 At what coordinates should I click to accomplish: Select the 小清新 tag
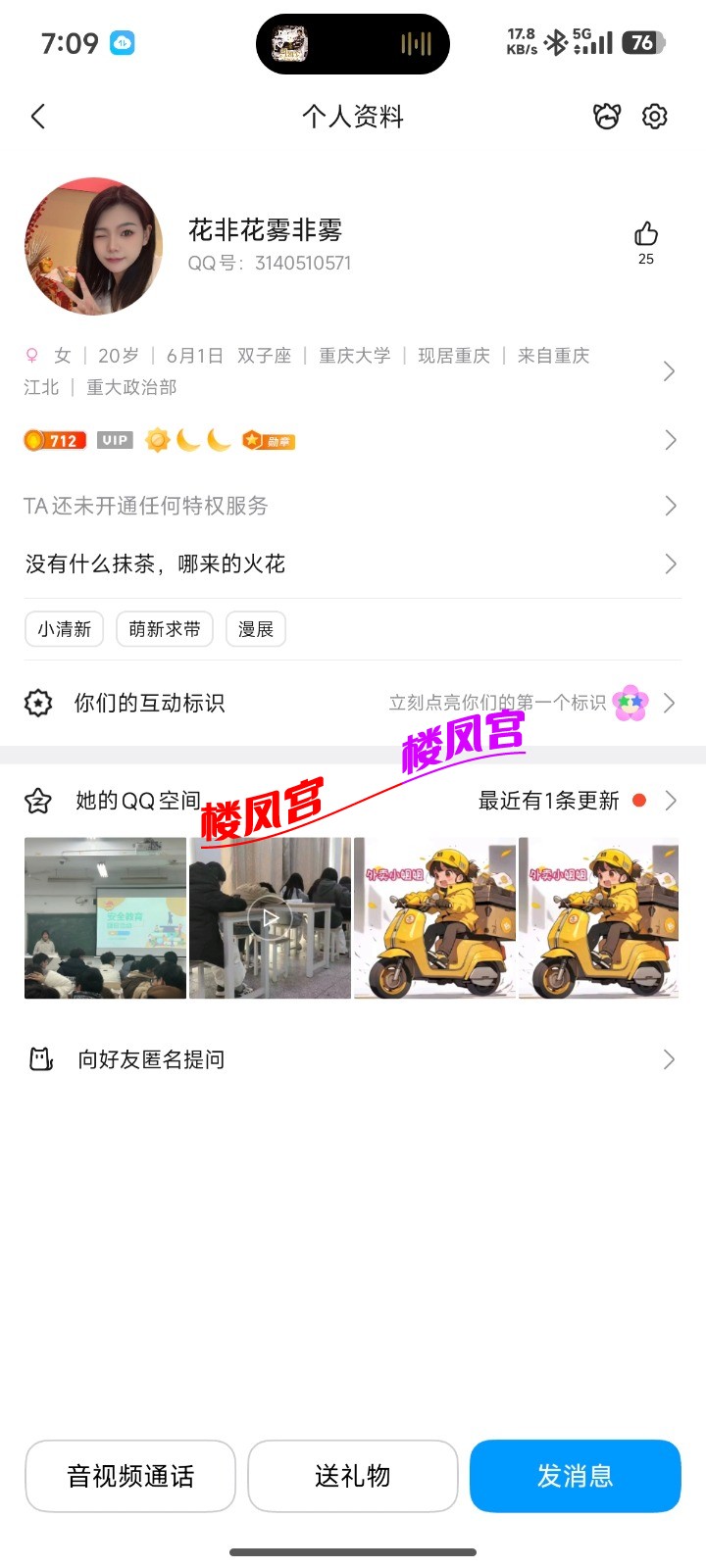coord(63,628)
